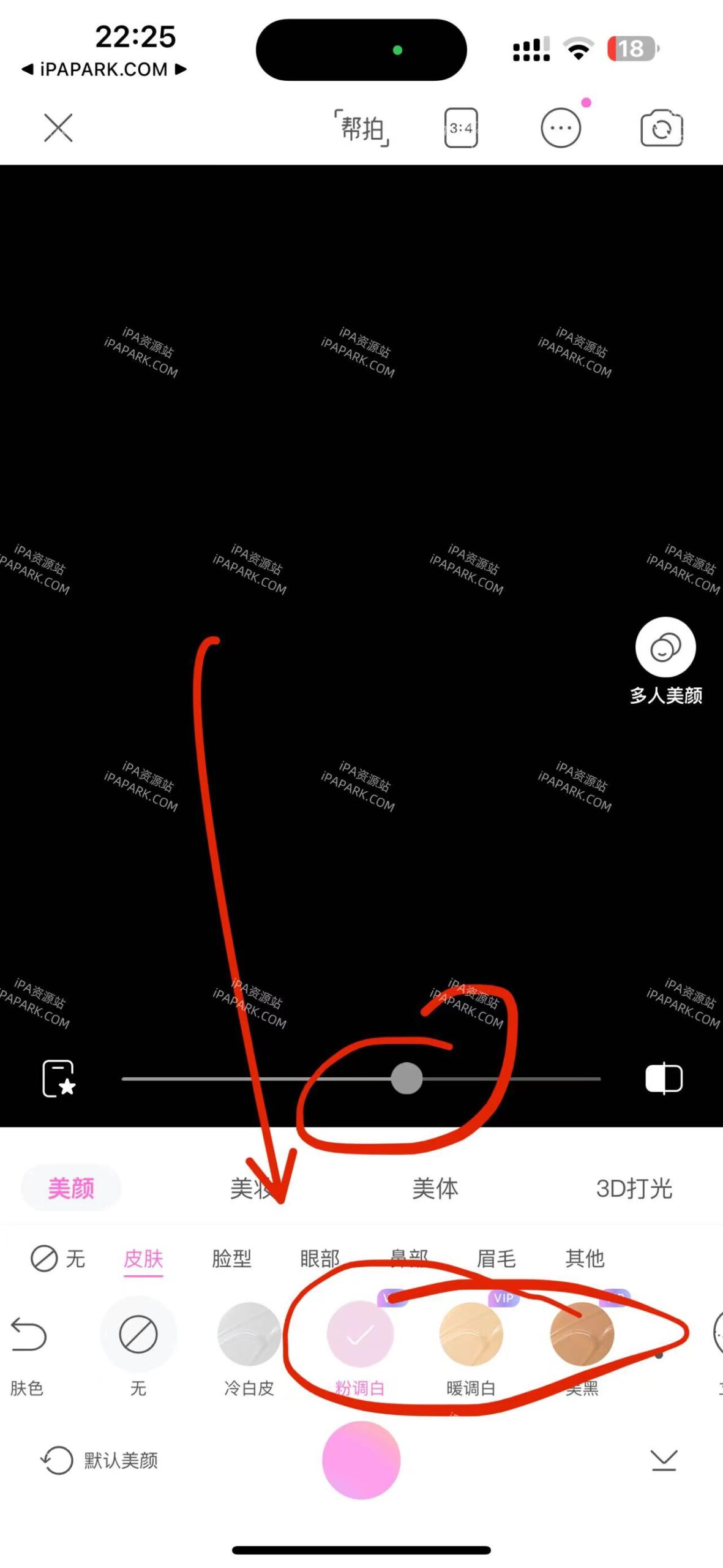Open the 眼部 eye category
The width and height of the screenshot is (723, 1568).
(320, 1259)
